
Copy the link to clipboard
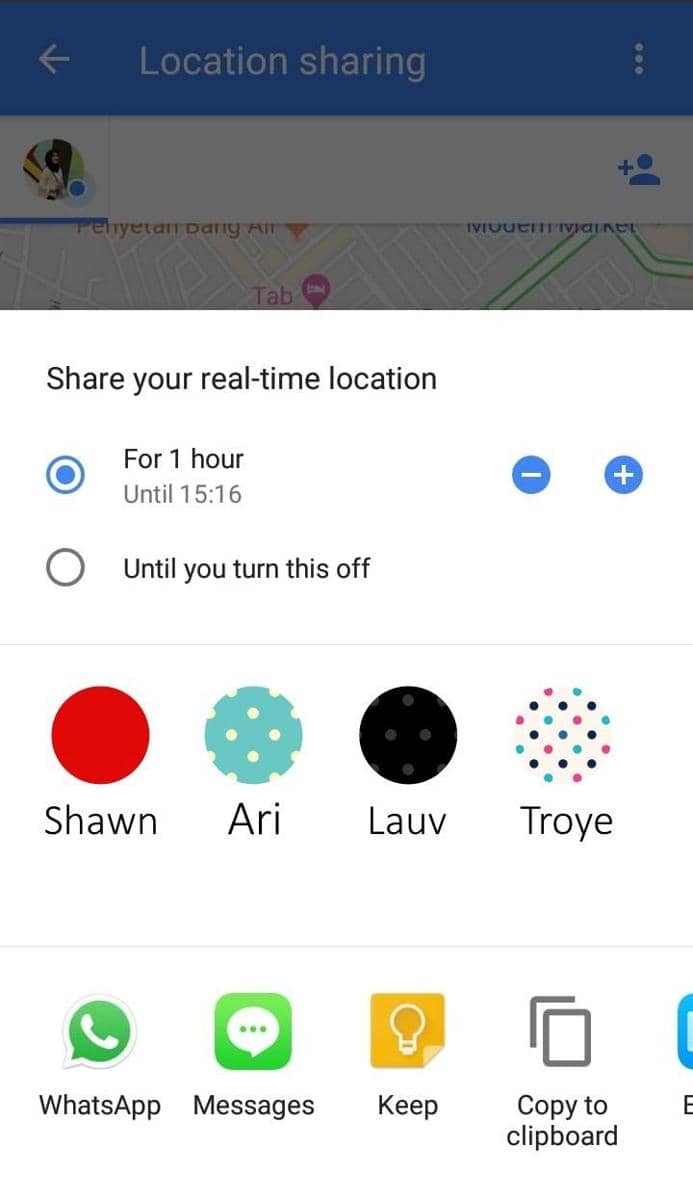pyautogui.click(x=561, y=1033)
